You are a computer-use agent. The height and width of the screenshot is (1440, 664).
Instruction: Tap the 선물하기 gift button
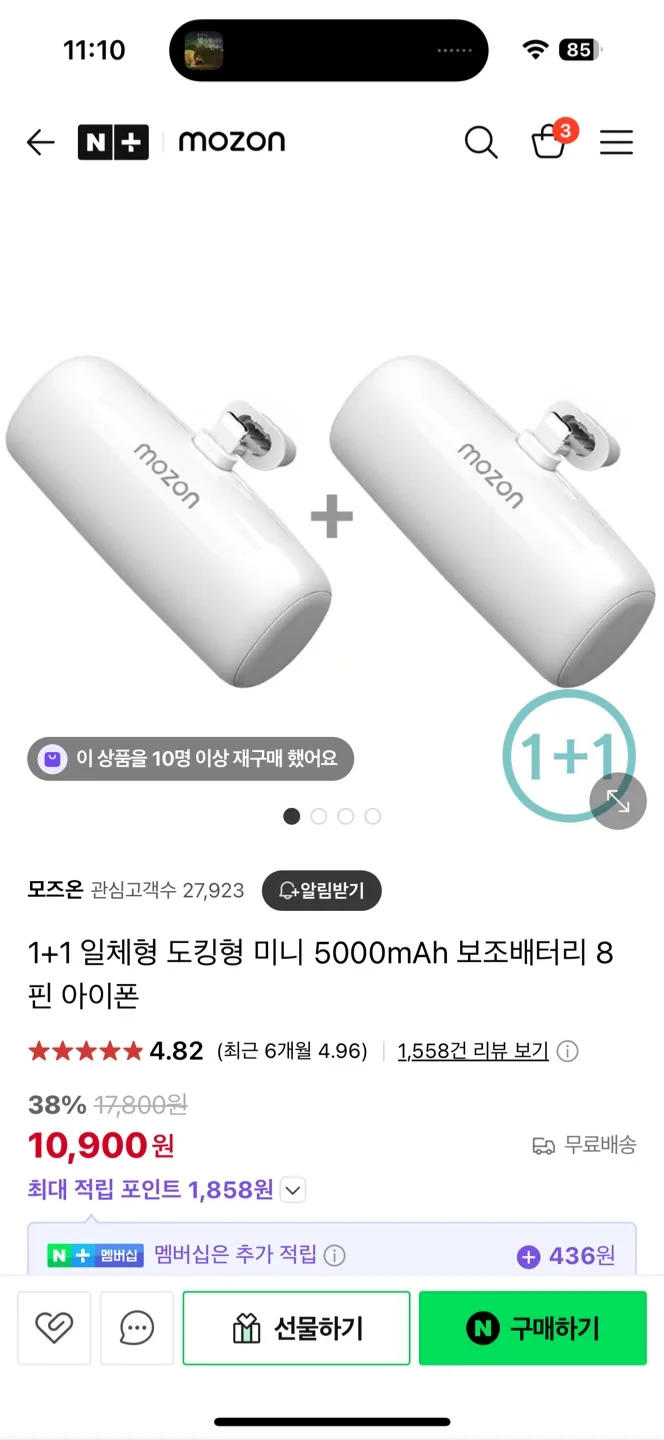[297, 1328]
